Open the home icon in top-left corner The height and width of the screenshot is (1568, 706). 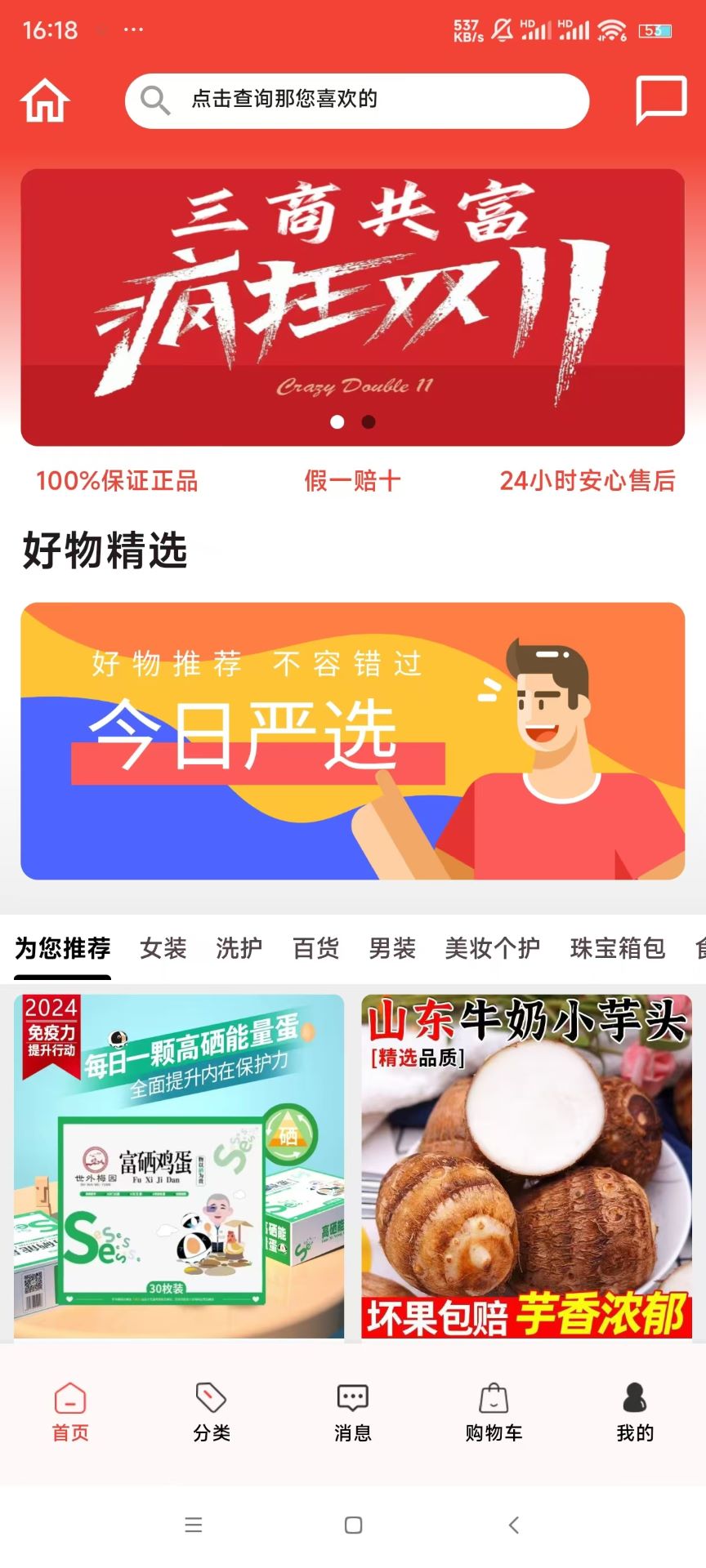[45, 100]
